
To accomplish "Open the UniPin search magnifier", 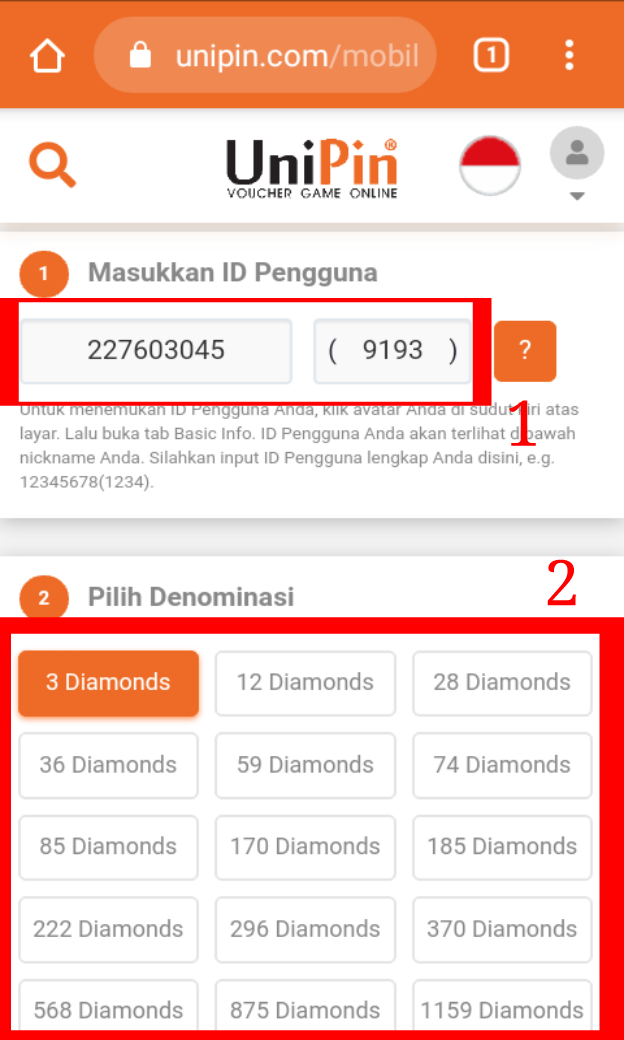I will [52, 165].
